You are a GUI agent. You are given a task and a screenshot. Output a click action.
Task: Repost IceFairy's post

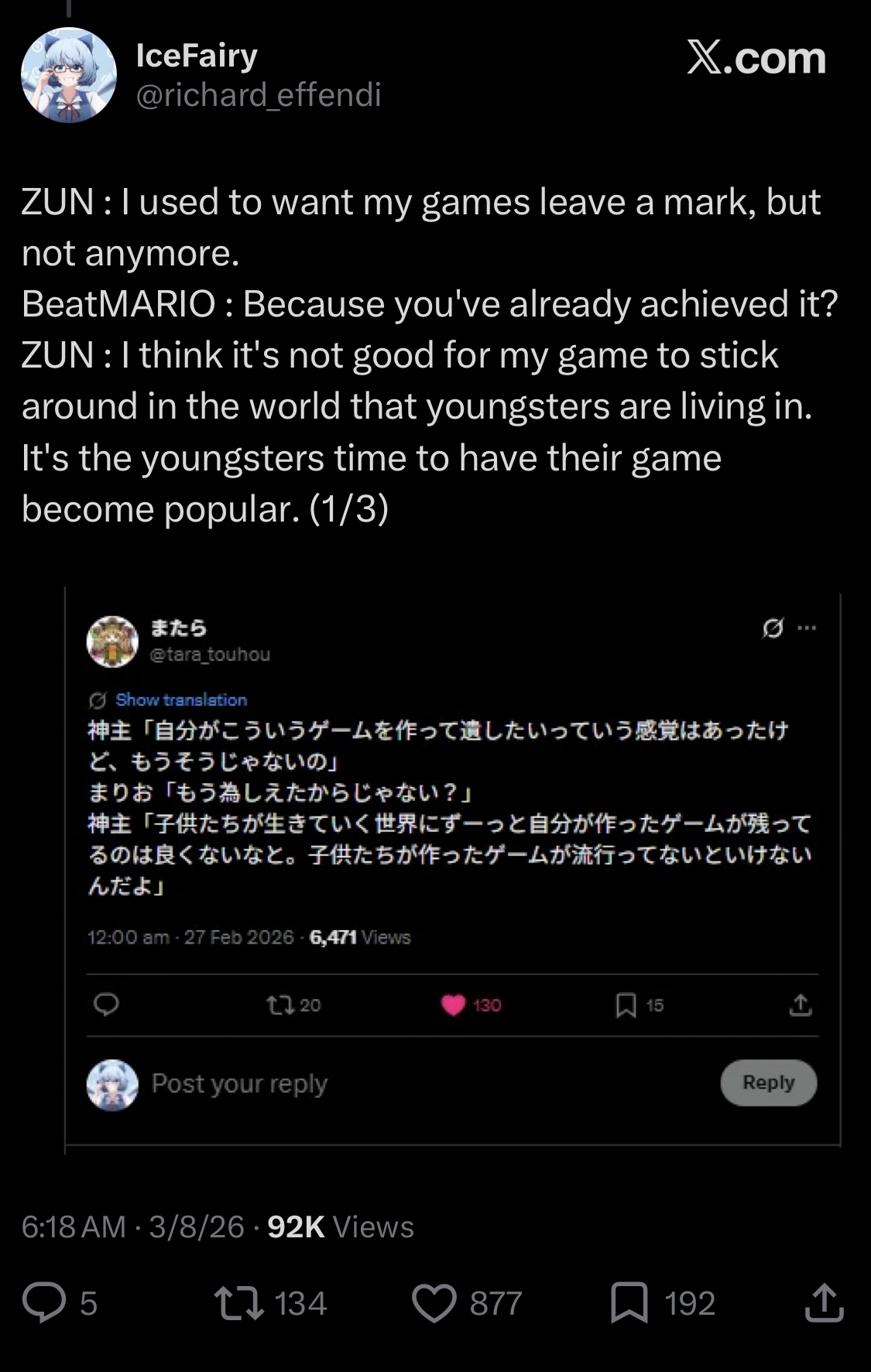(240, 1302)
